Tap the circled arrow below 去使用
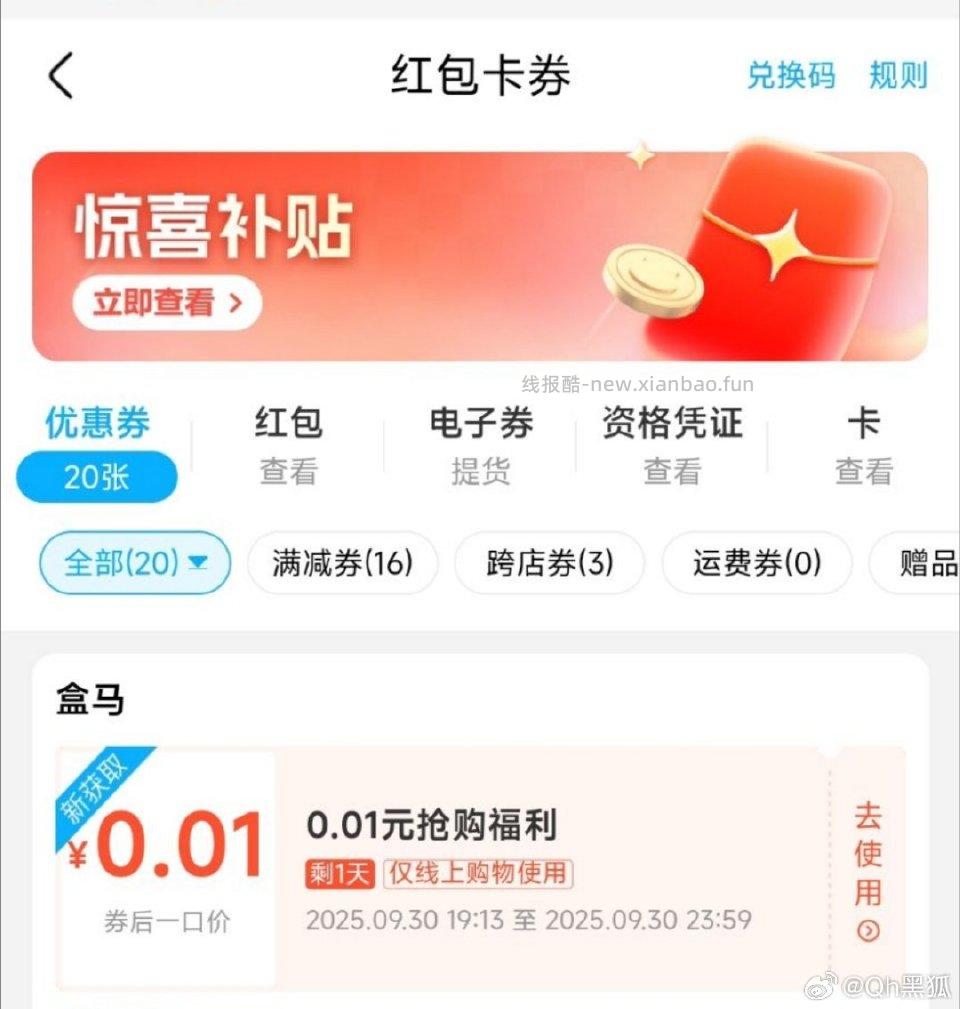Viewport: 960px width, 1009px height. (x=868, y=930)
